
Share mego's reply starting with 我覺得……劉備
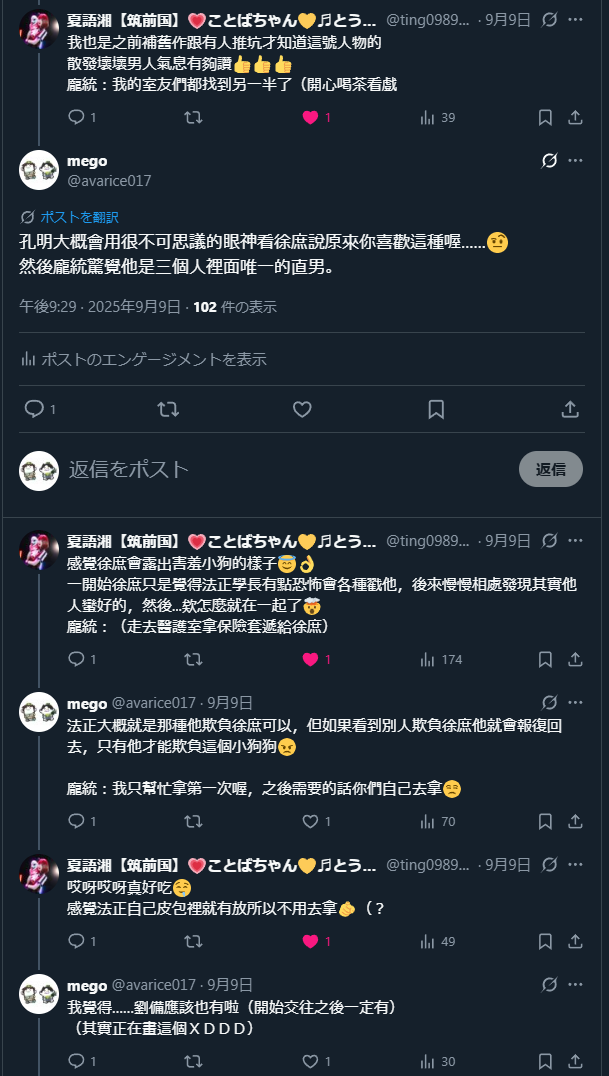tap(575, 1061)
